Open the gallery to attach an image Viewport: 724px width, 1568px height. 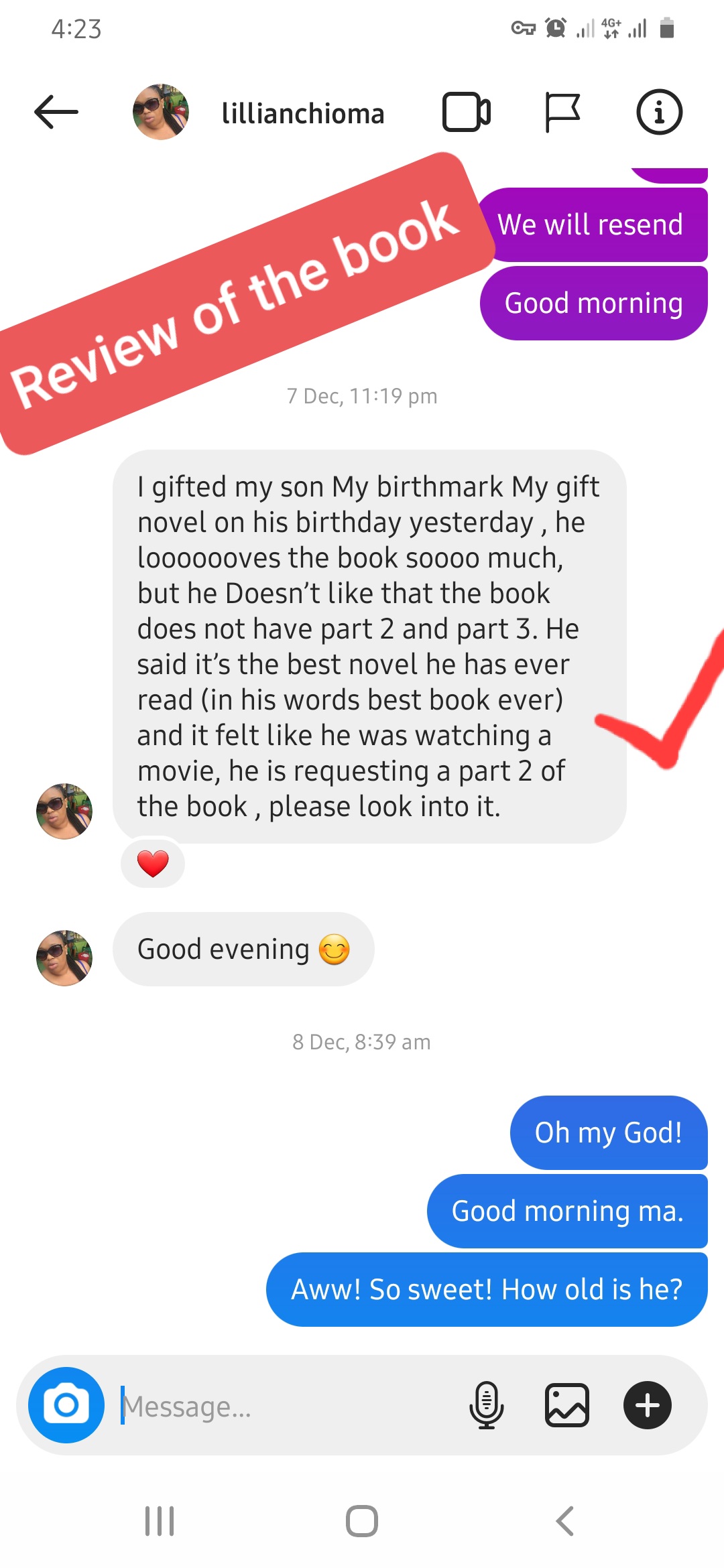[567, 1405]
